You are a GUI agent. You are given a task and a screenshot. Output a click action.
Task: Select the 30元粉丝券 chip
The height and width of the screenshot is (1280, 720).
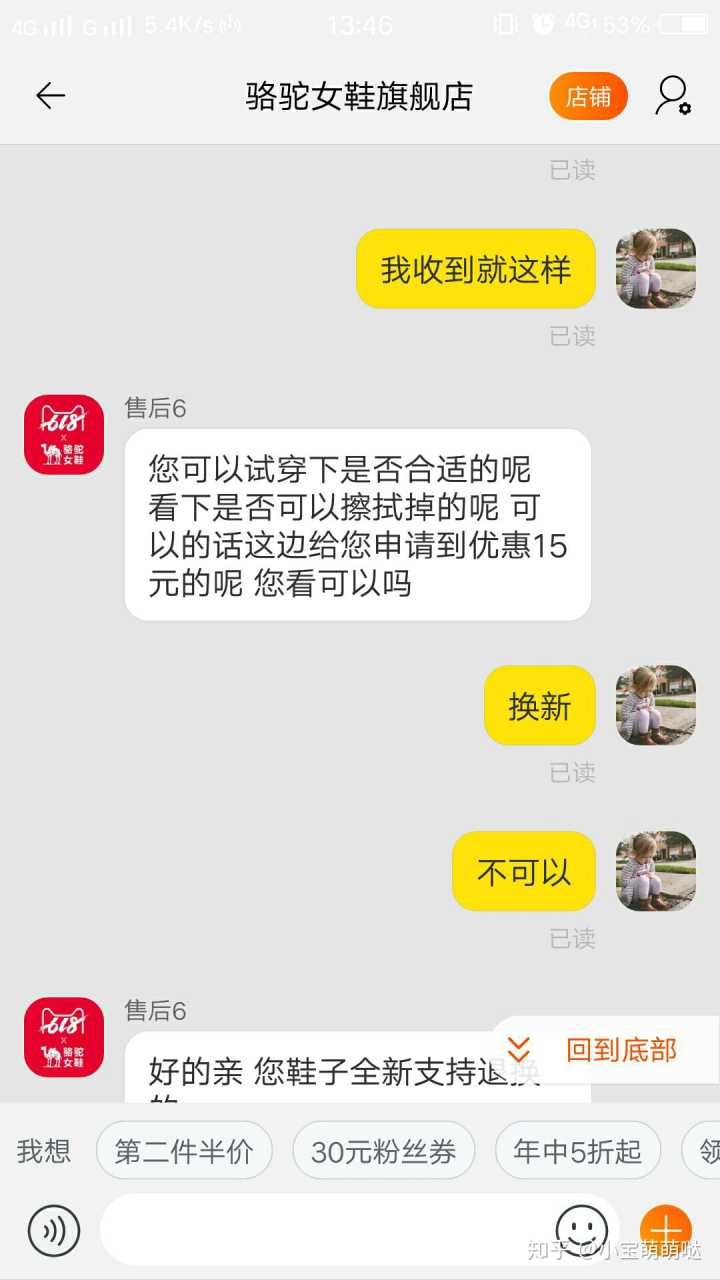point(383,1152)
